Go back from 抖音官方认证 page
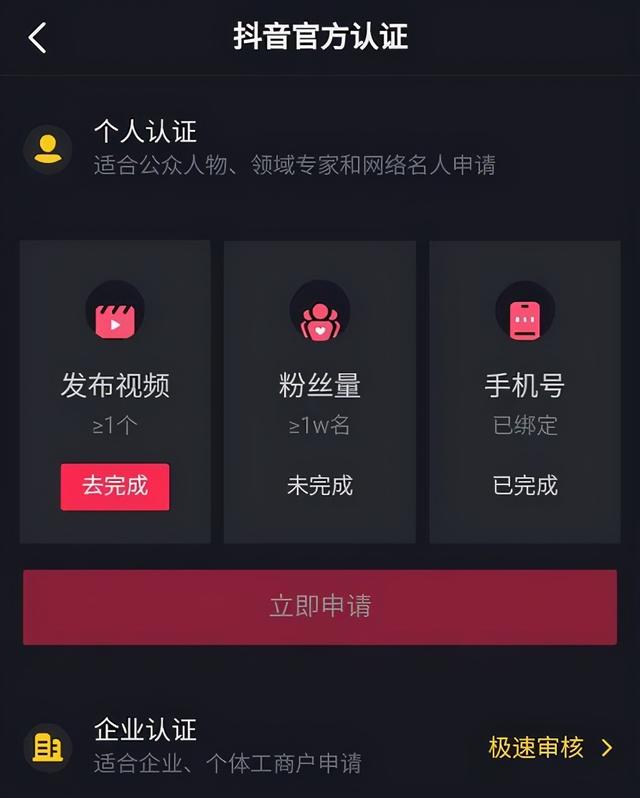 tap(38, 38)
